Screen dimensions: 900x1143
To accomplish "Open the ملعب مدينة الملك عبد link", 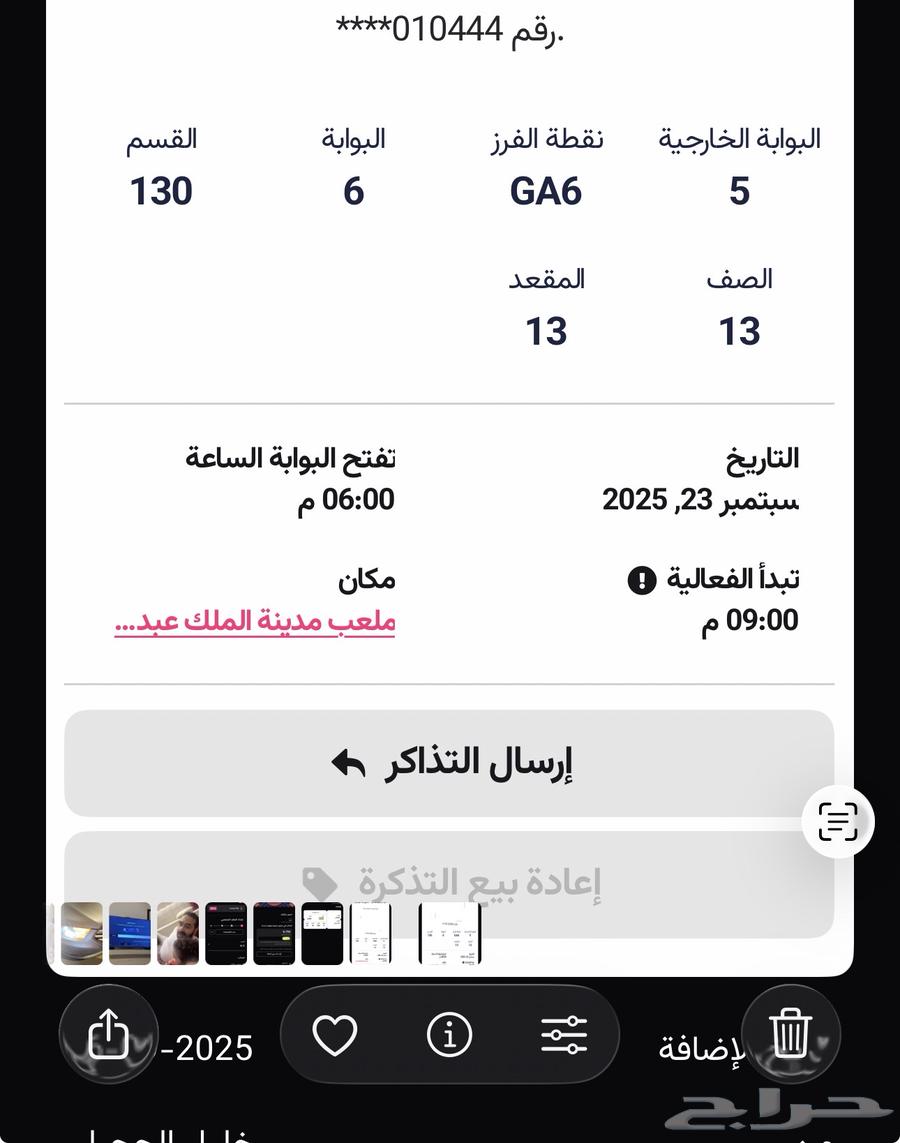I will (255, 621).
